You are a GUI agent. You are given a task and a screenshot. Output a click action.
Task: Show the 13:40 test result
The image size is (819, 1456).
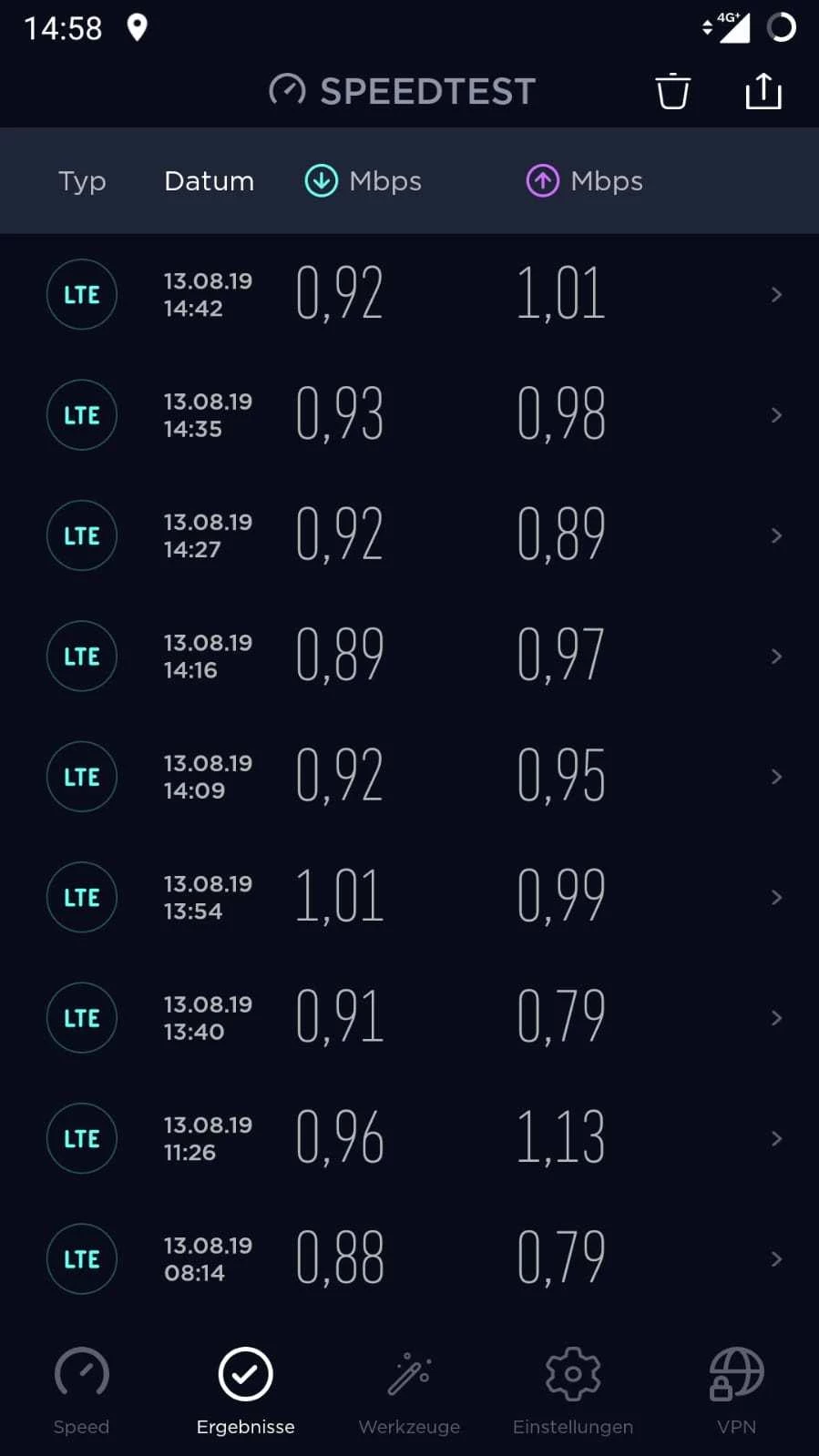[x=410, y=1018]
